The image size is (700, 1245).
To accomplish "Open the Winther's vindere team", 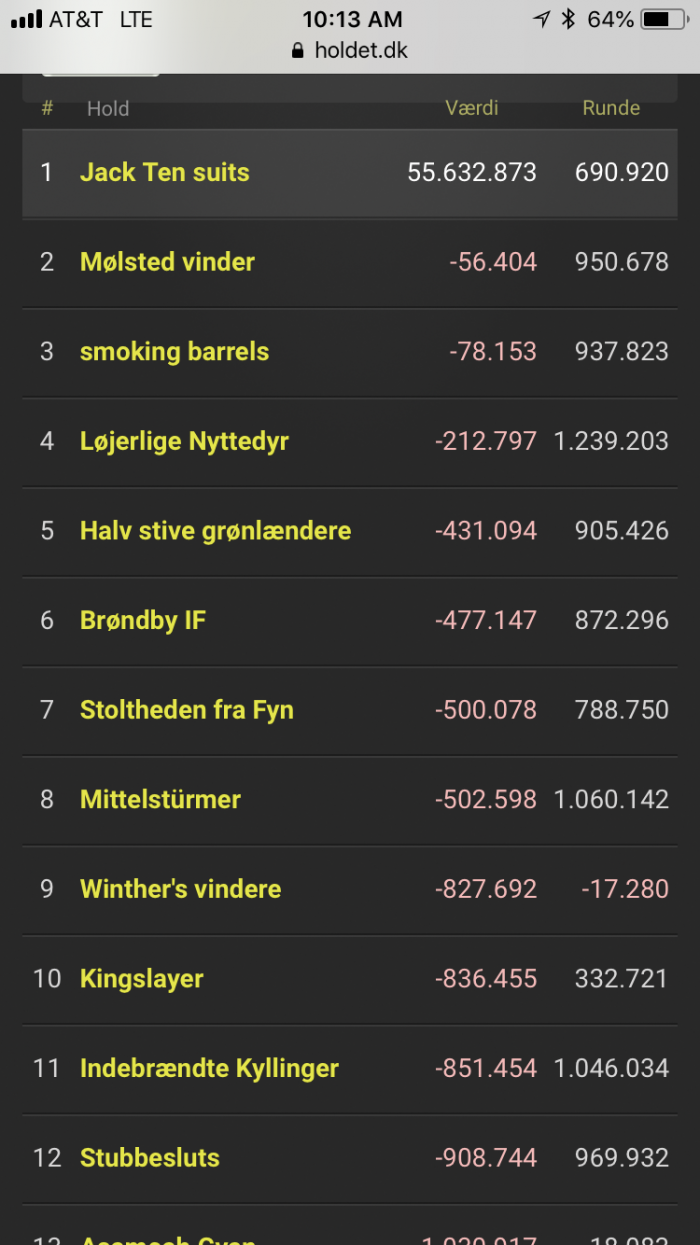I will tap(180, 889).
